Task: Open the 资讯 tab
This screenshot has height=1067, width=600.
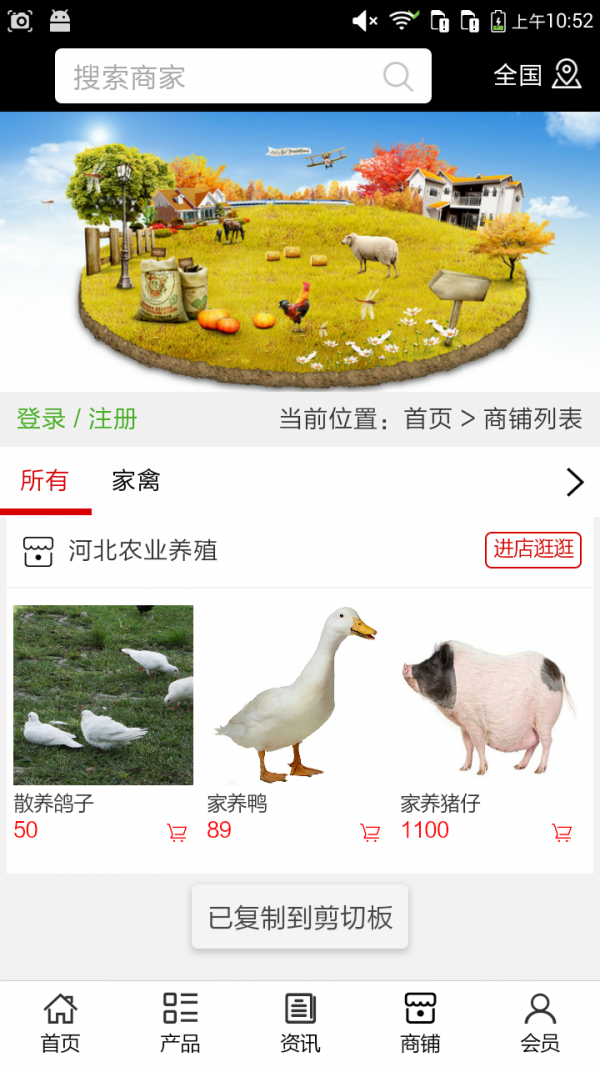Action: pos(300,1023)
